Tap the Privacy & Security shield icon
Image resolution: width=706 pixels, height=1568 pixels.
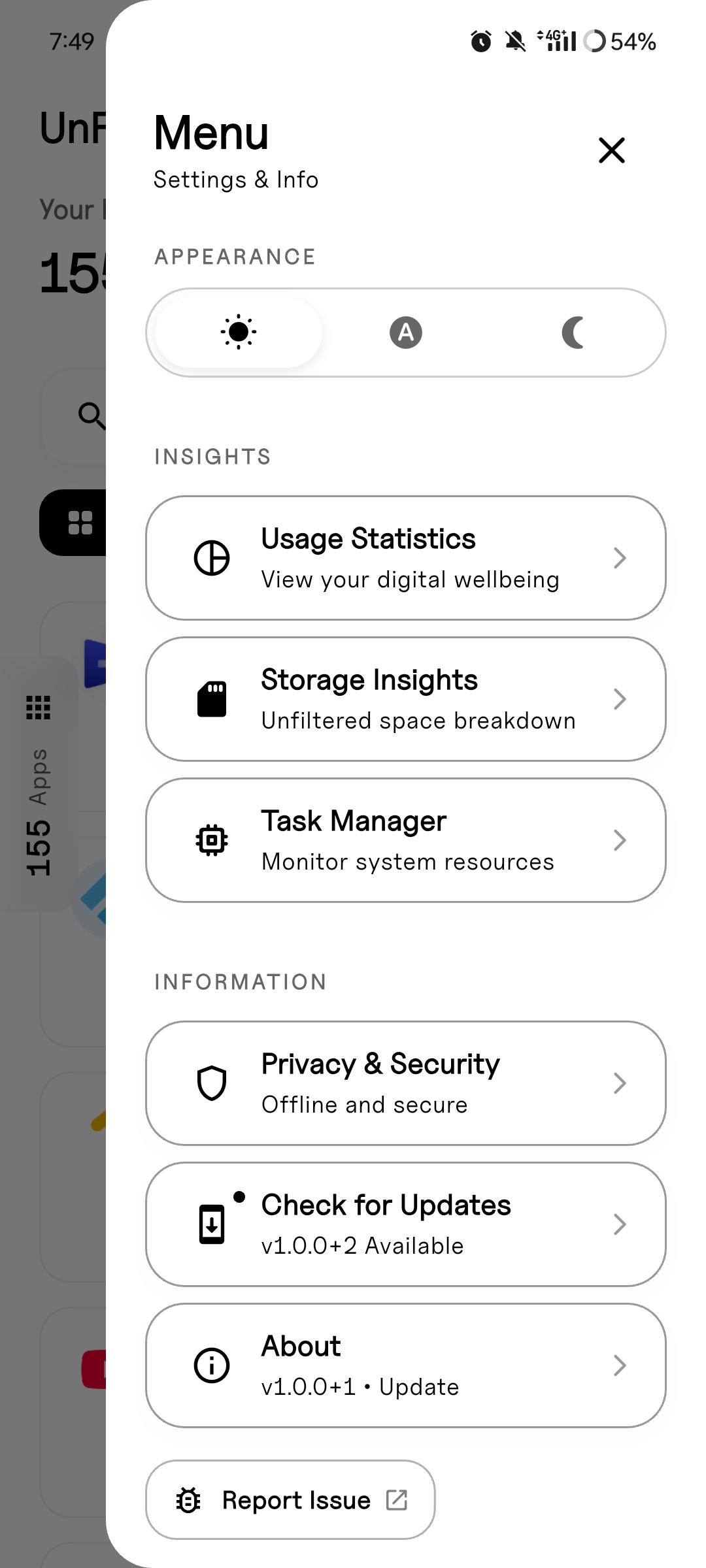pyautogui.click(x=212, y=1083)
